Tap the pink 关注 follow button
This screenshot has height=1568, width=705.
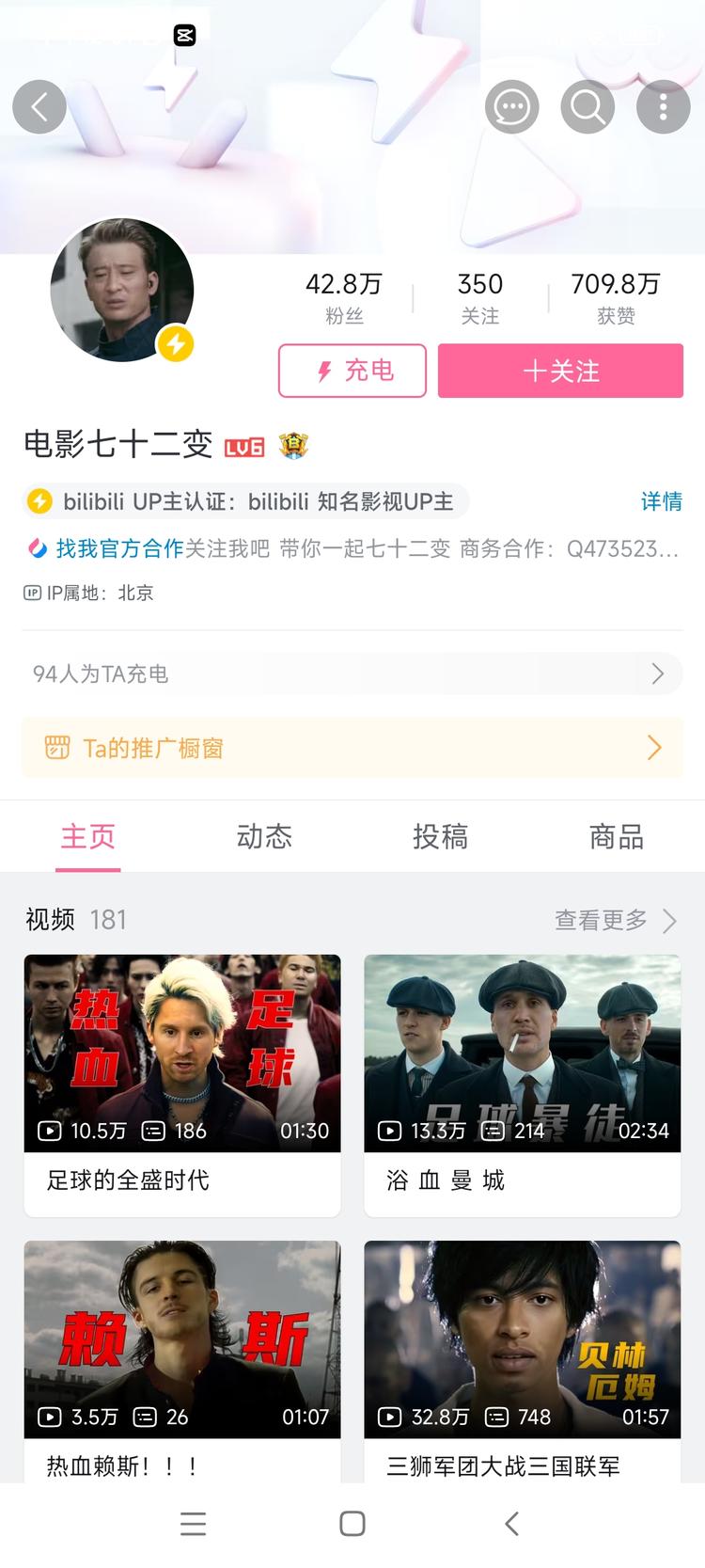pyautogui.click(x=560, y=371)
